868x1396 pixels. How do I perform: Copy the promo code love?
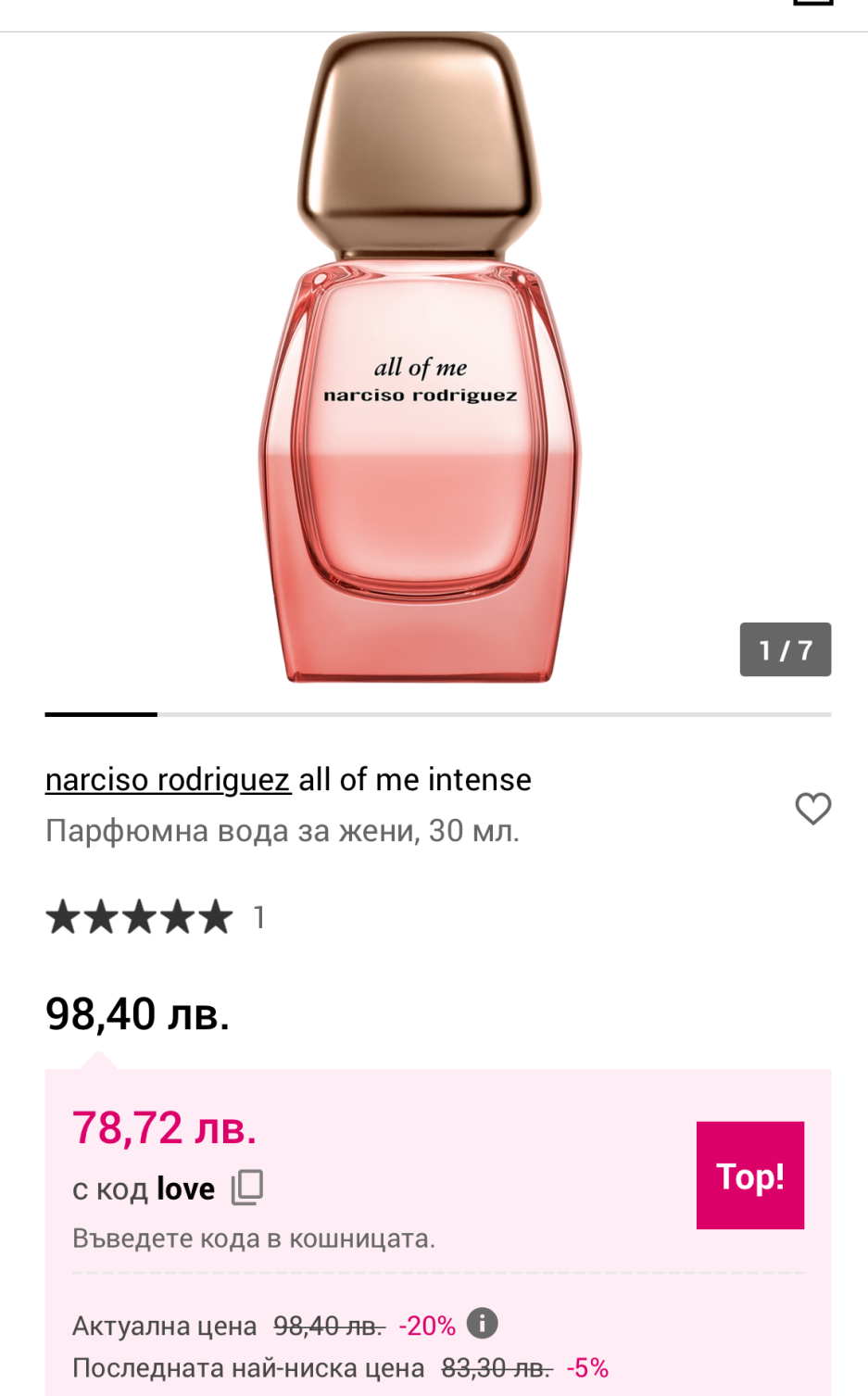247,1187
